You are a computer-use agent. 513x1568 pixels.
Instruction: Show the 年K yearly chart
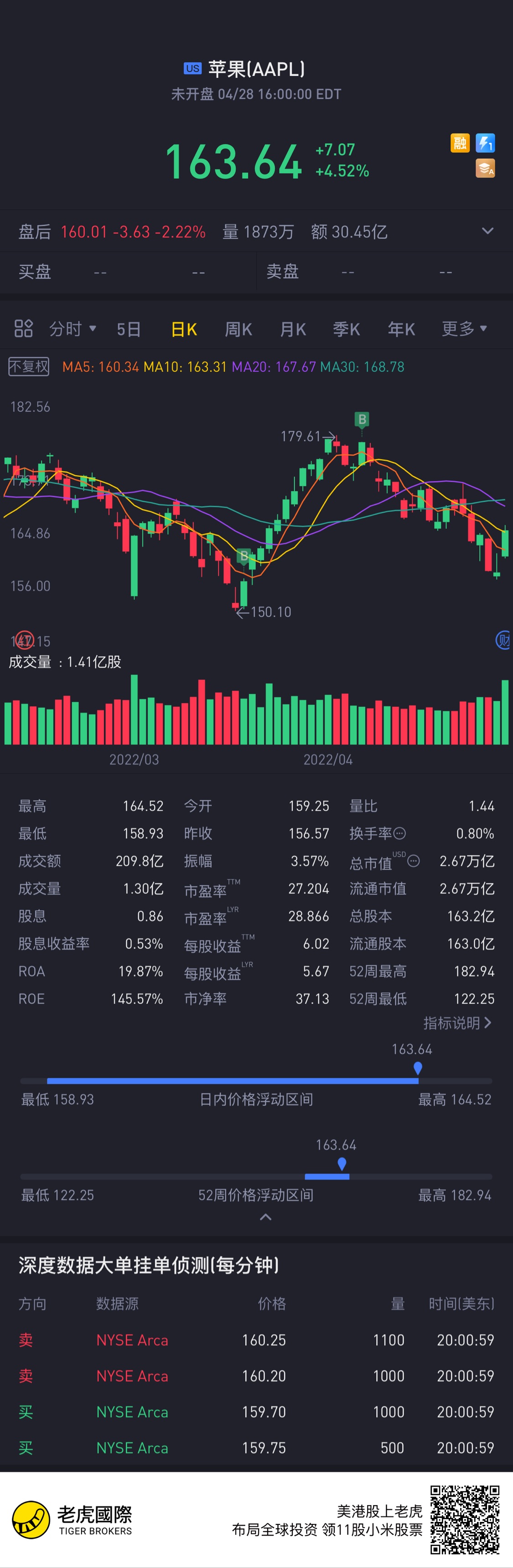[401, 329]
